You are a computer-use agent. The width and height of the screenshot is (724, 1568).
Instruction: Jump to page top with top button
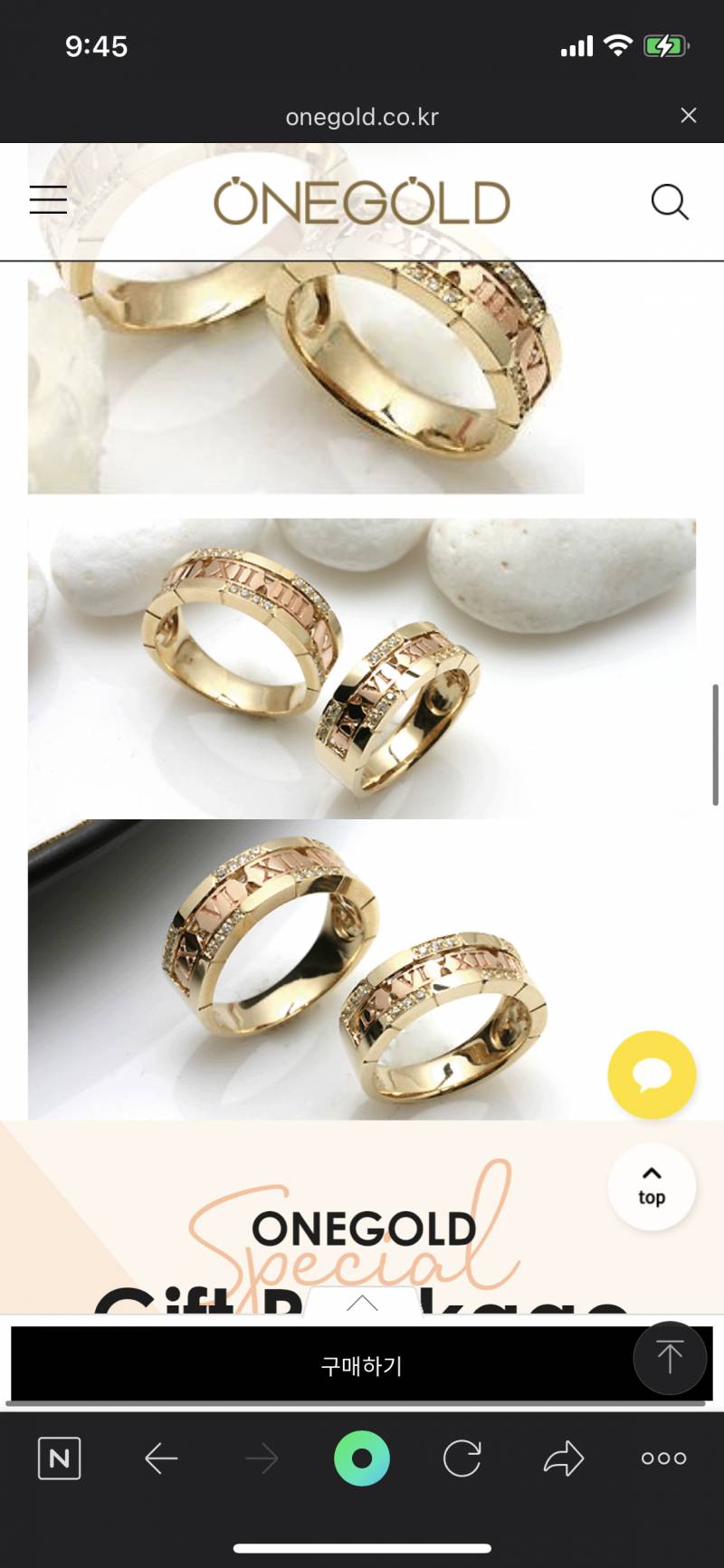point(652,1186)
